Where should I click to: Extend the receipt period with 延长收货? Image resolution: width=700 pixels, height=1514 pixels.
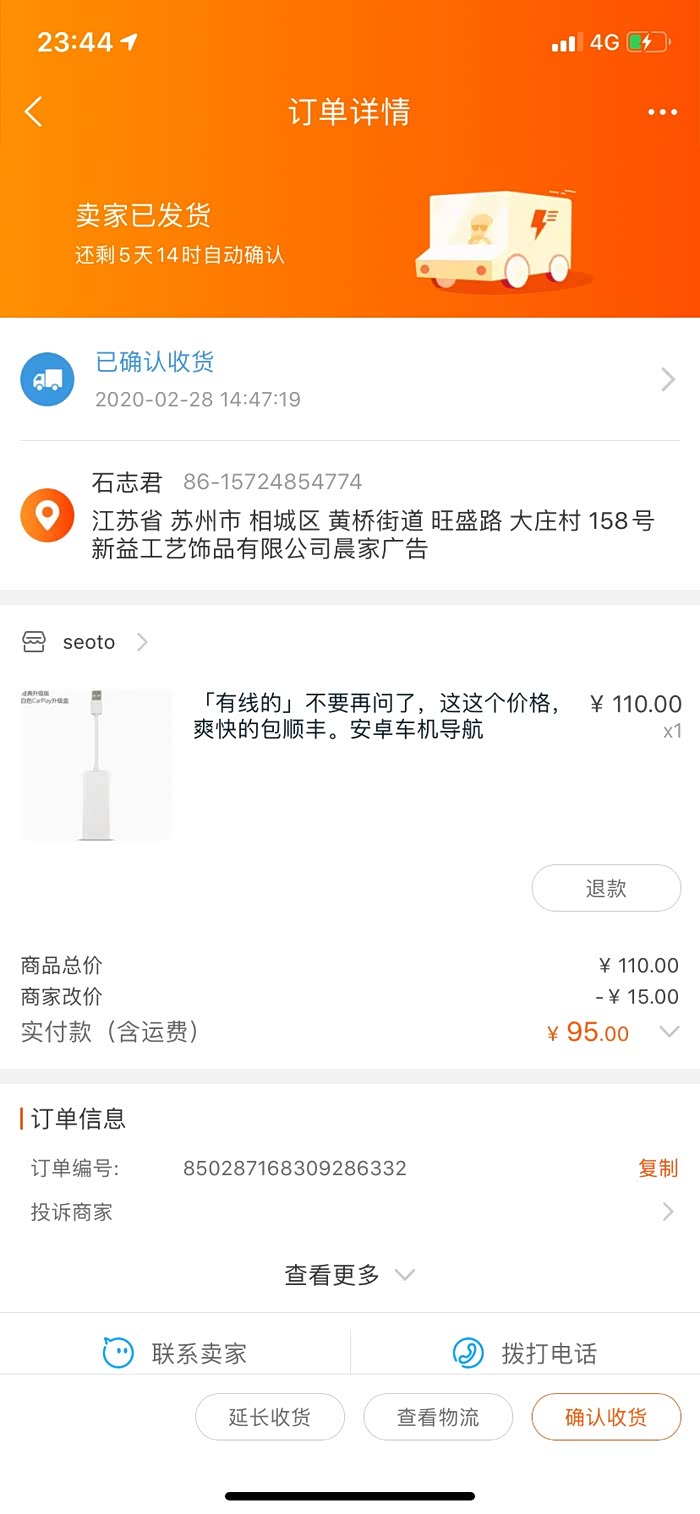click(270, 1417)
